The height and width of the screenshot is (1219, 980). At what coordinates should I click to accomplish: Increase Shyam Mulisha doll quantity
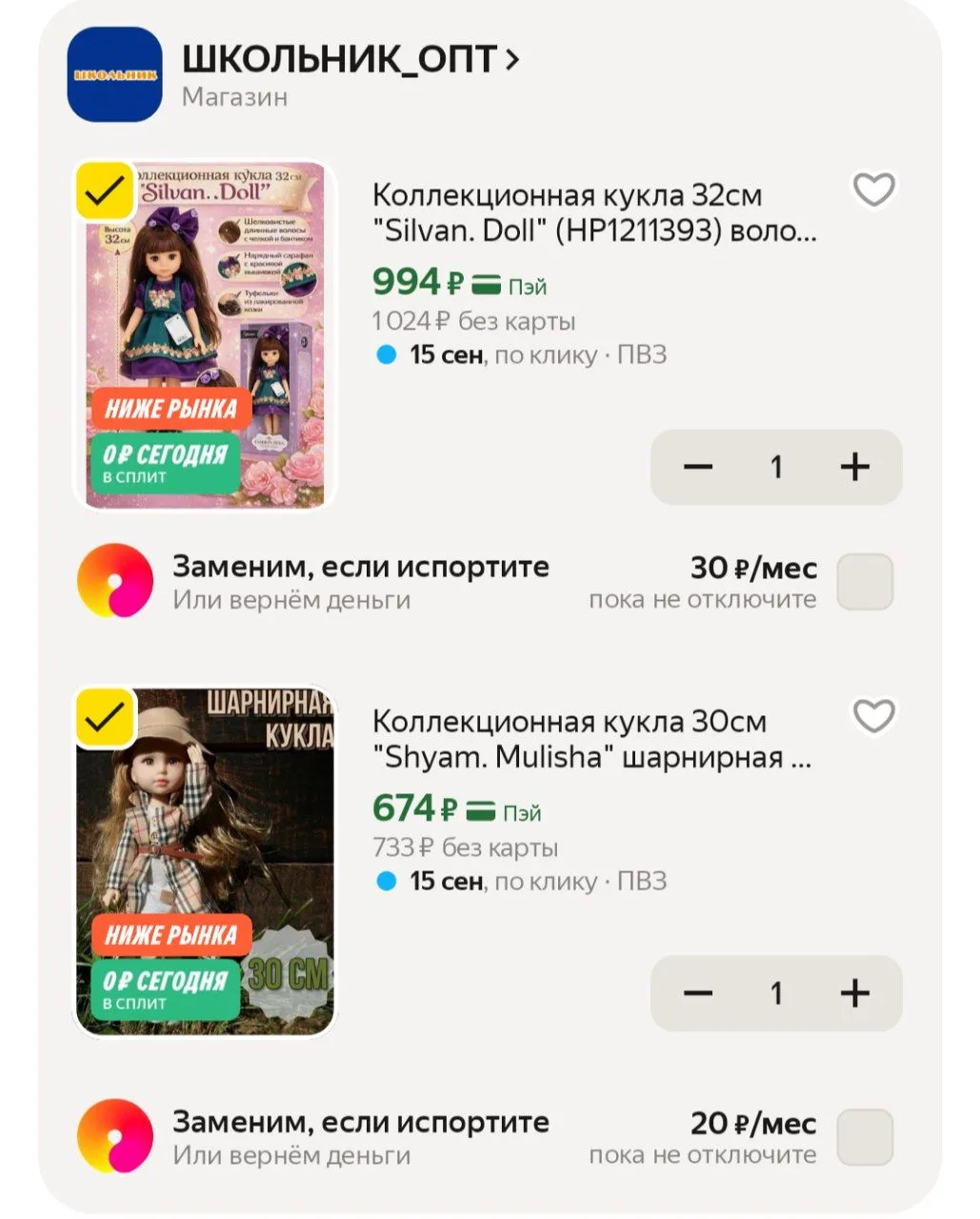pos(855,993)
